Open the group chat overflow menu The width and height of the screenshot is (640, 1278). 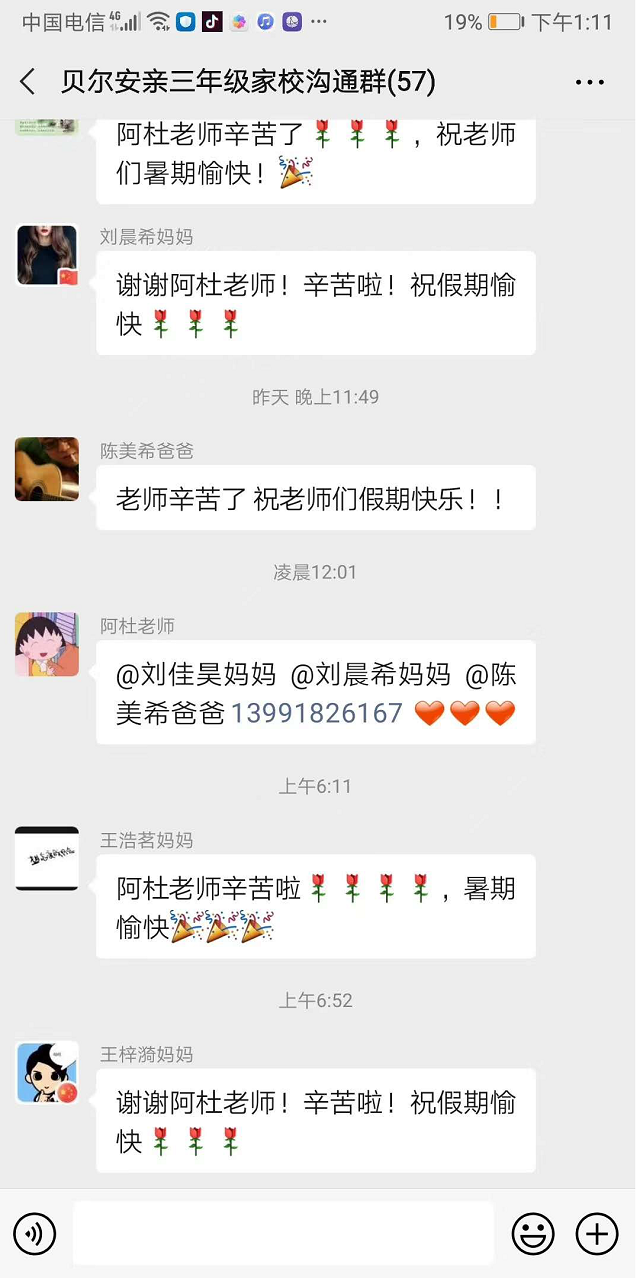pyautogui.click(x=591, y=82)
